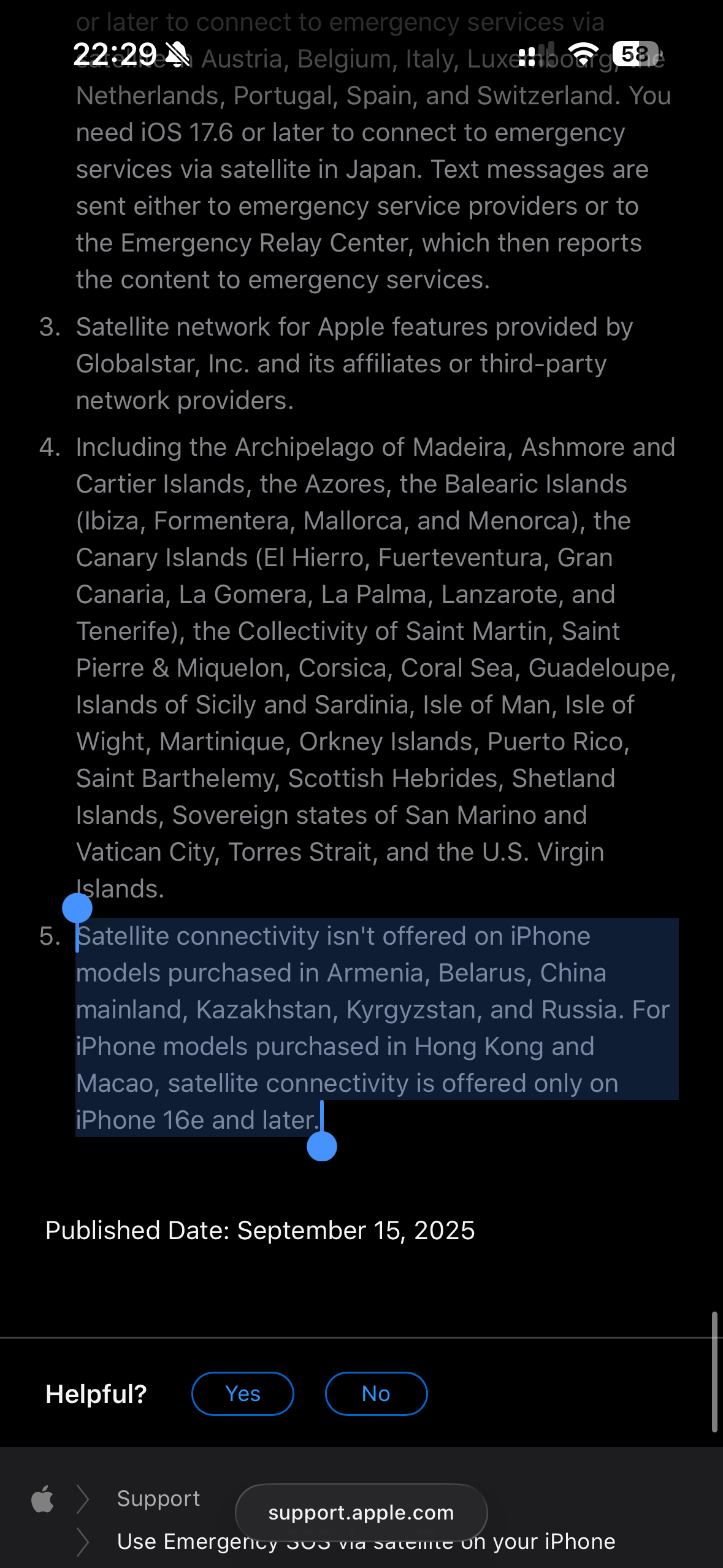Open the Use Emergency SOS via satellite breadcrumb
Screen dimensions: 723x1568
(x=552, y=1542)
